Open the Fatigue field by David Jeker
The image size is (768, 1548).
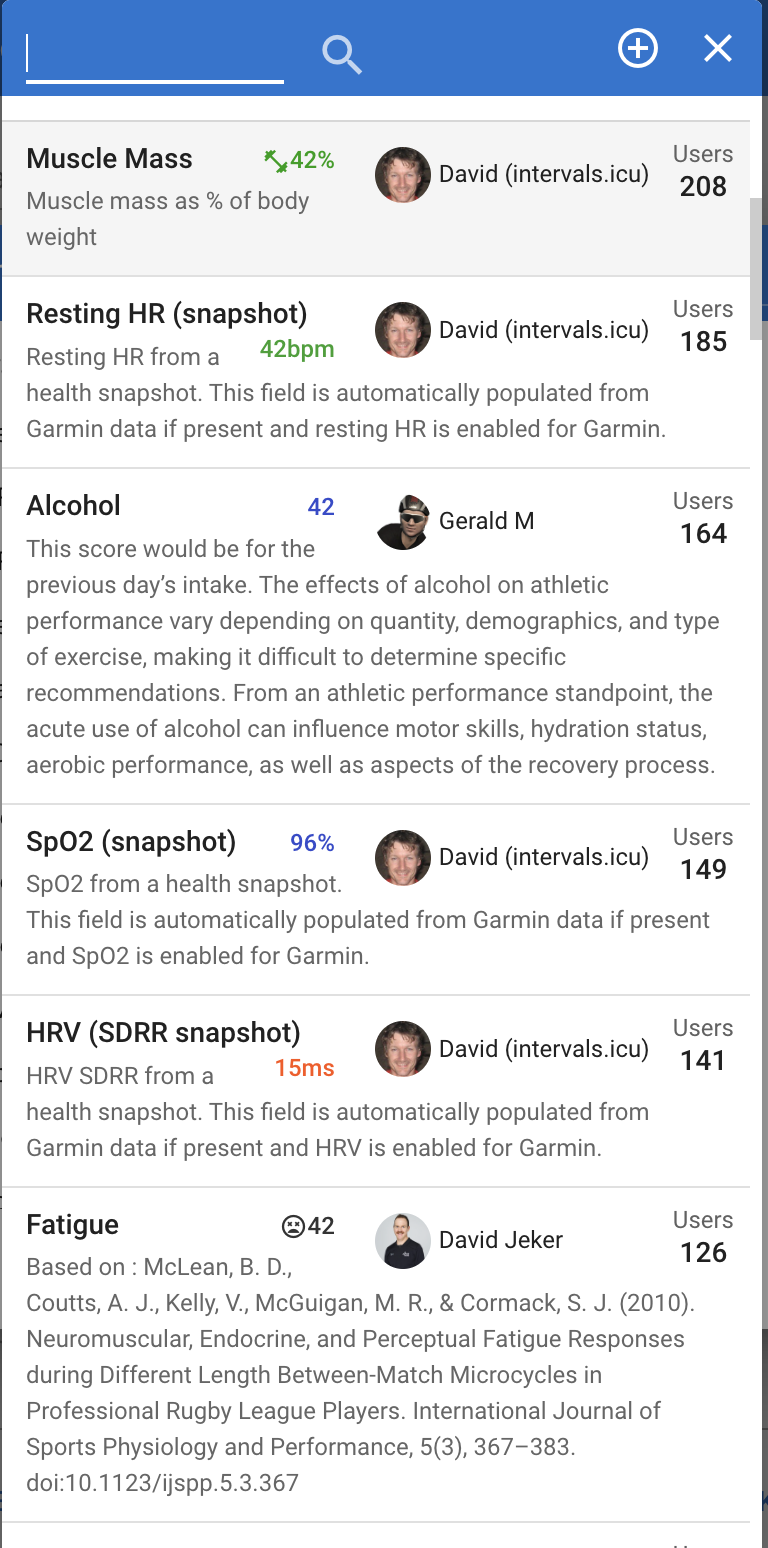(x=73, y=1225)
